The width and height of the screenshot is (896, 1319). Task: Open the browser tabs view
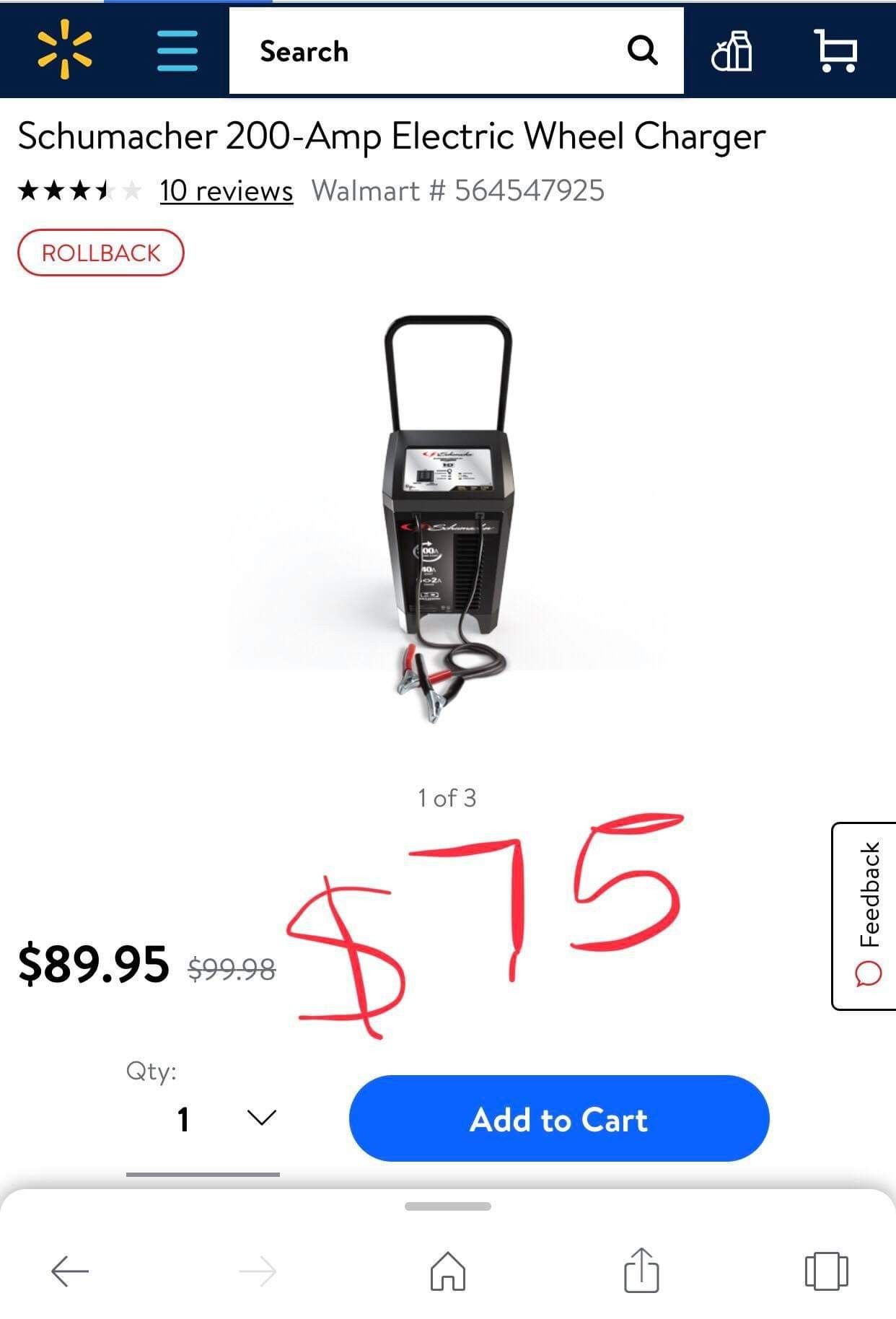click(826, 1271)
